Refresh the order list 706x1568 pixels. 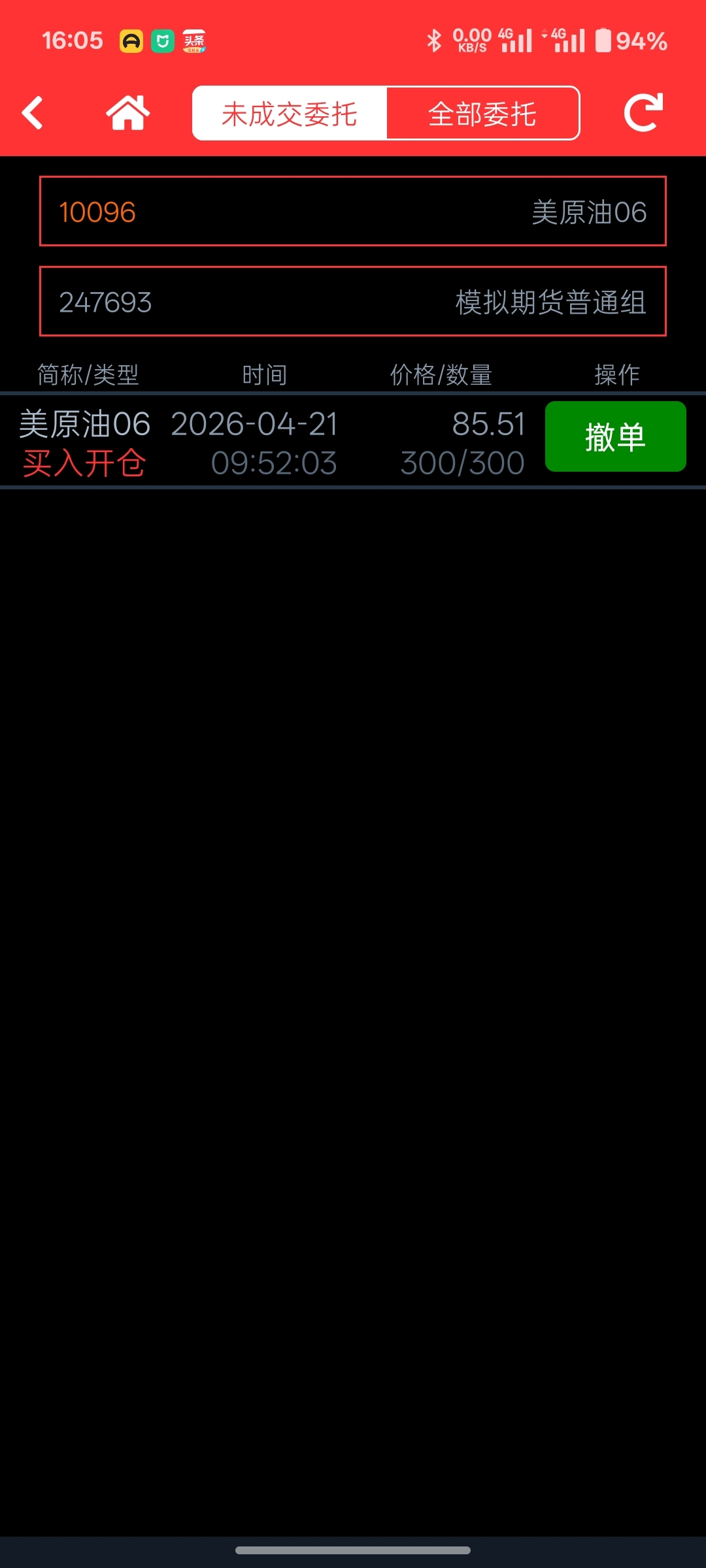pyautogui.click(x=643, y=113)
